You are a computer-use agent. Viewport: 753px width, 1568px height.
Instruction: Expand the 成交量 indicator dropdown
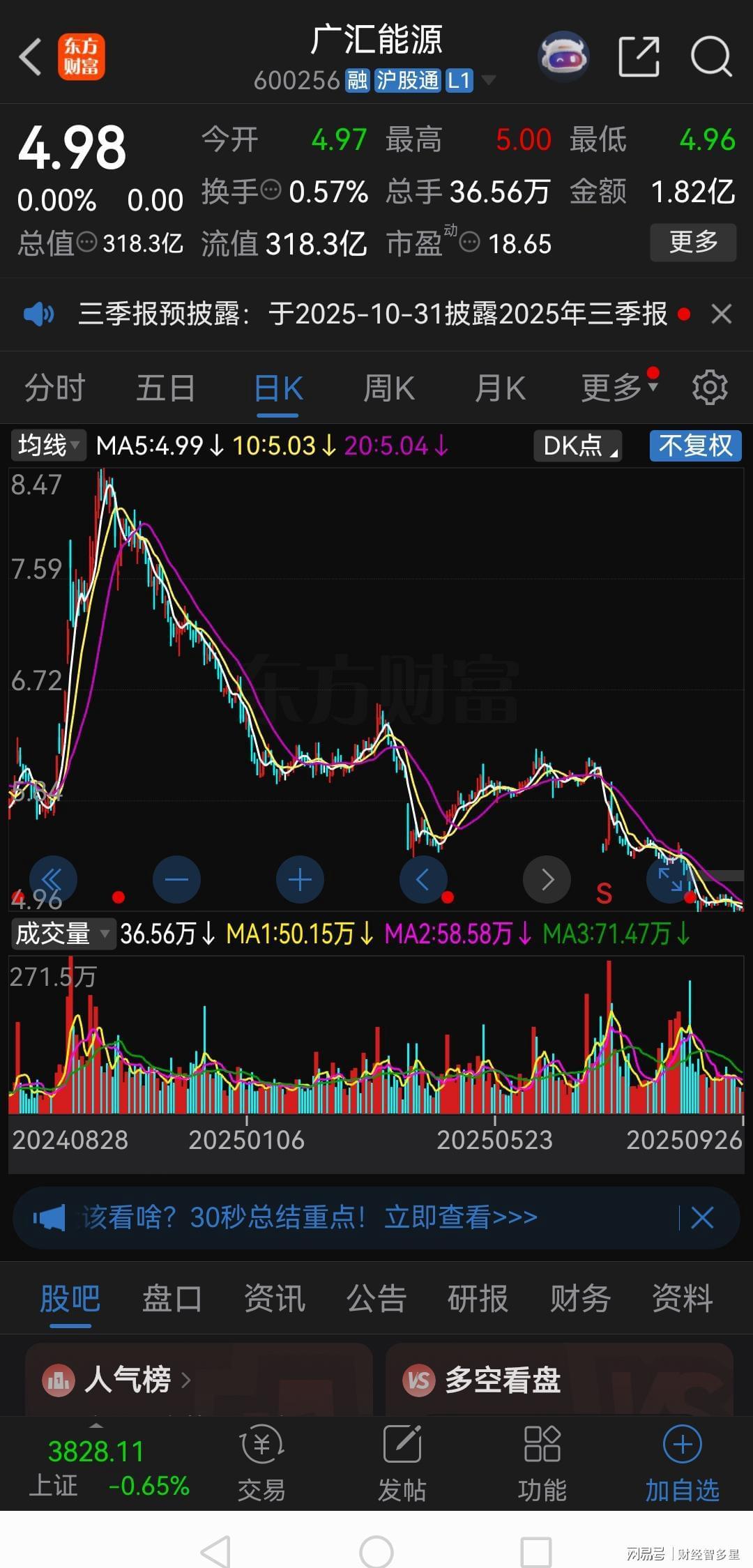pos(62,934)
